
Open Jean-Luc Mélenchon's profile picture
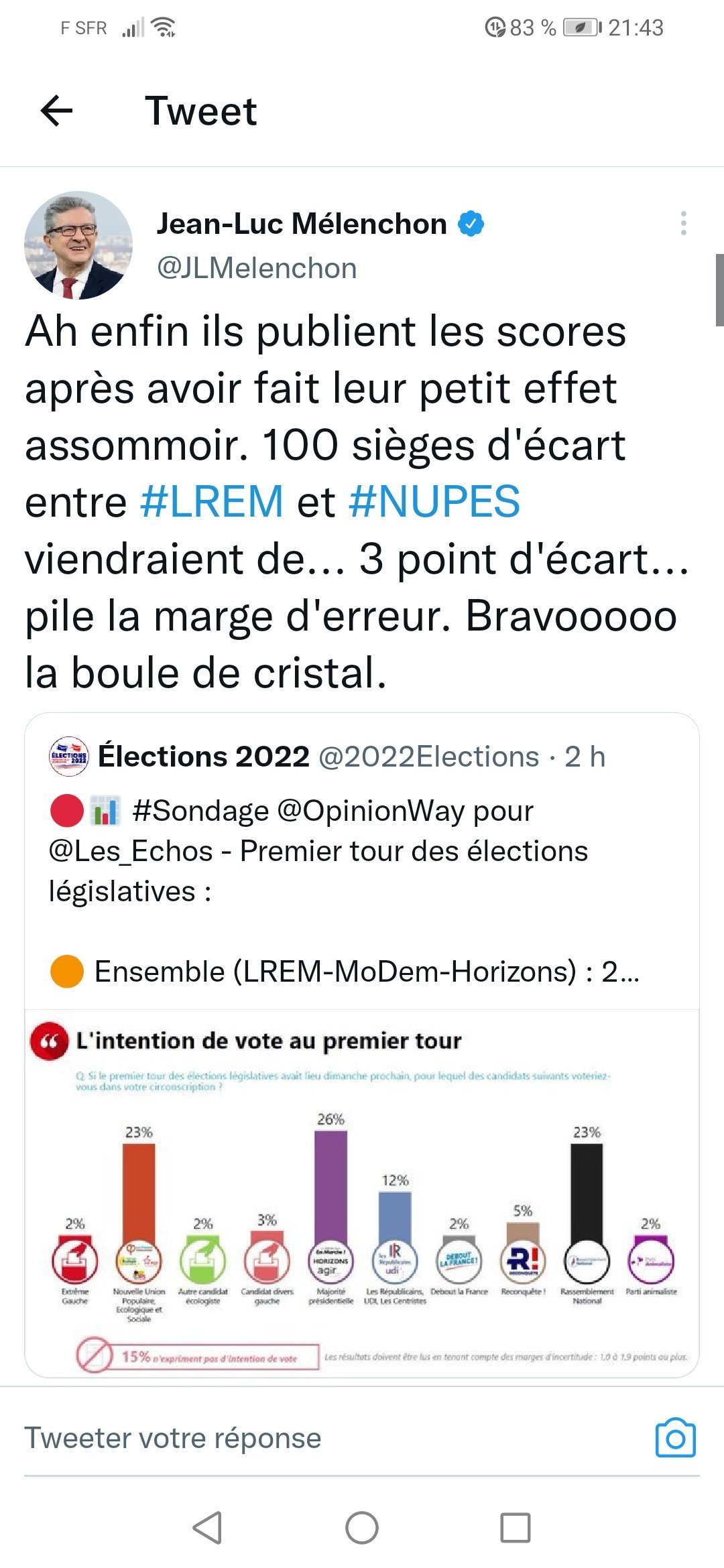(x=78, y=245)
